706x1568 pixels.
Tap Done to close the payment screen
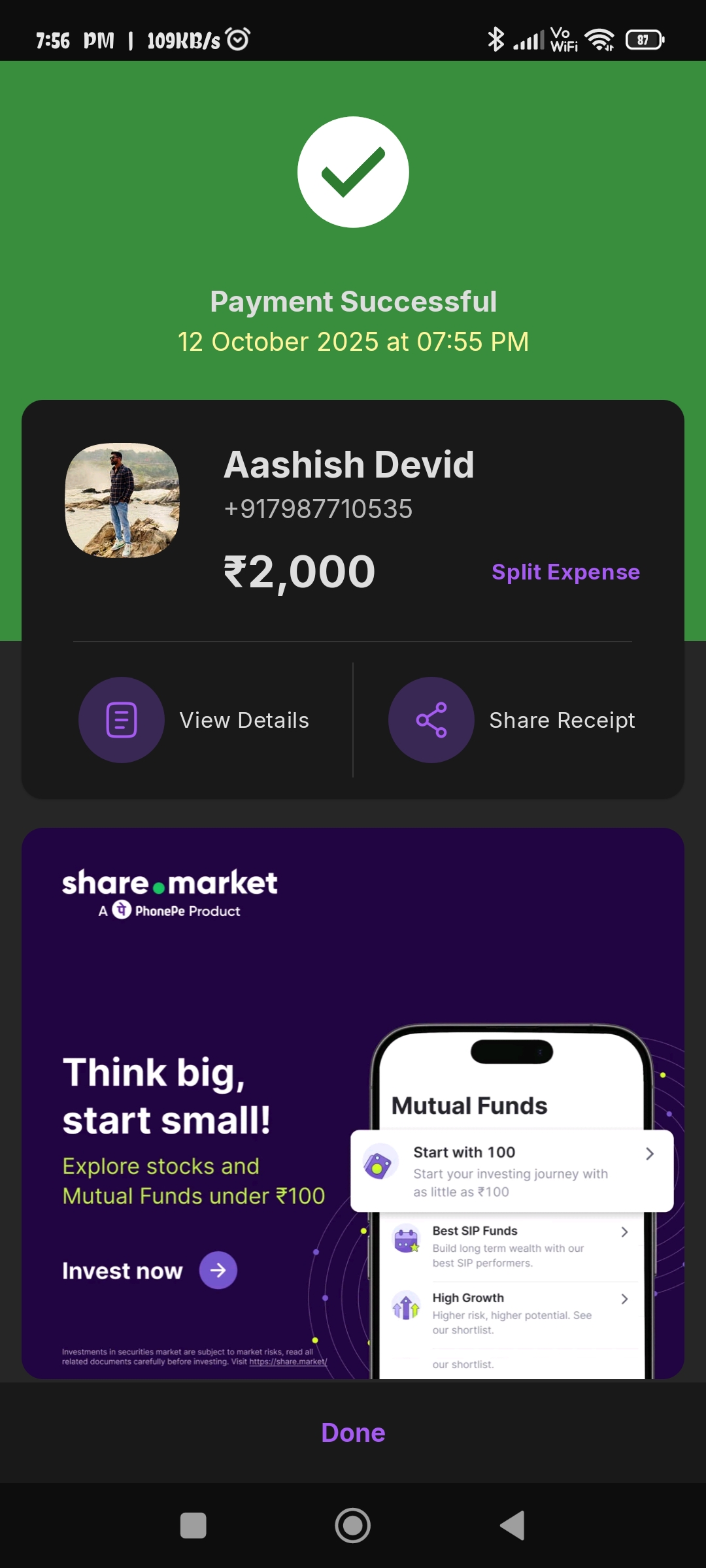(x=353, y=1433)
